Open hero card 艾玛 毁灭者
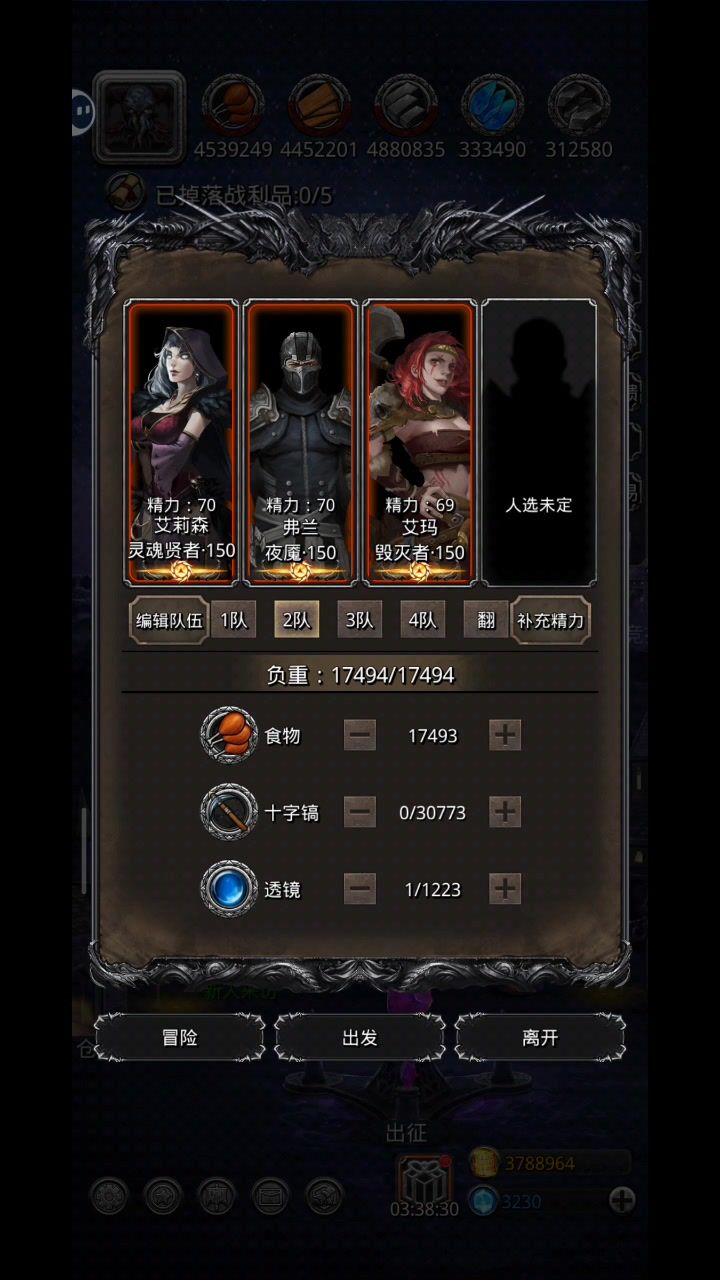The width and height of the screenshot is (720, 1280). (x=420, y=442)
